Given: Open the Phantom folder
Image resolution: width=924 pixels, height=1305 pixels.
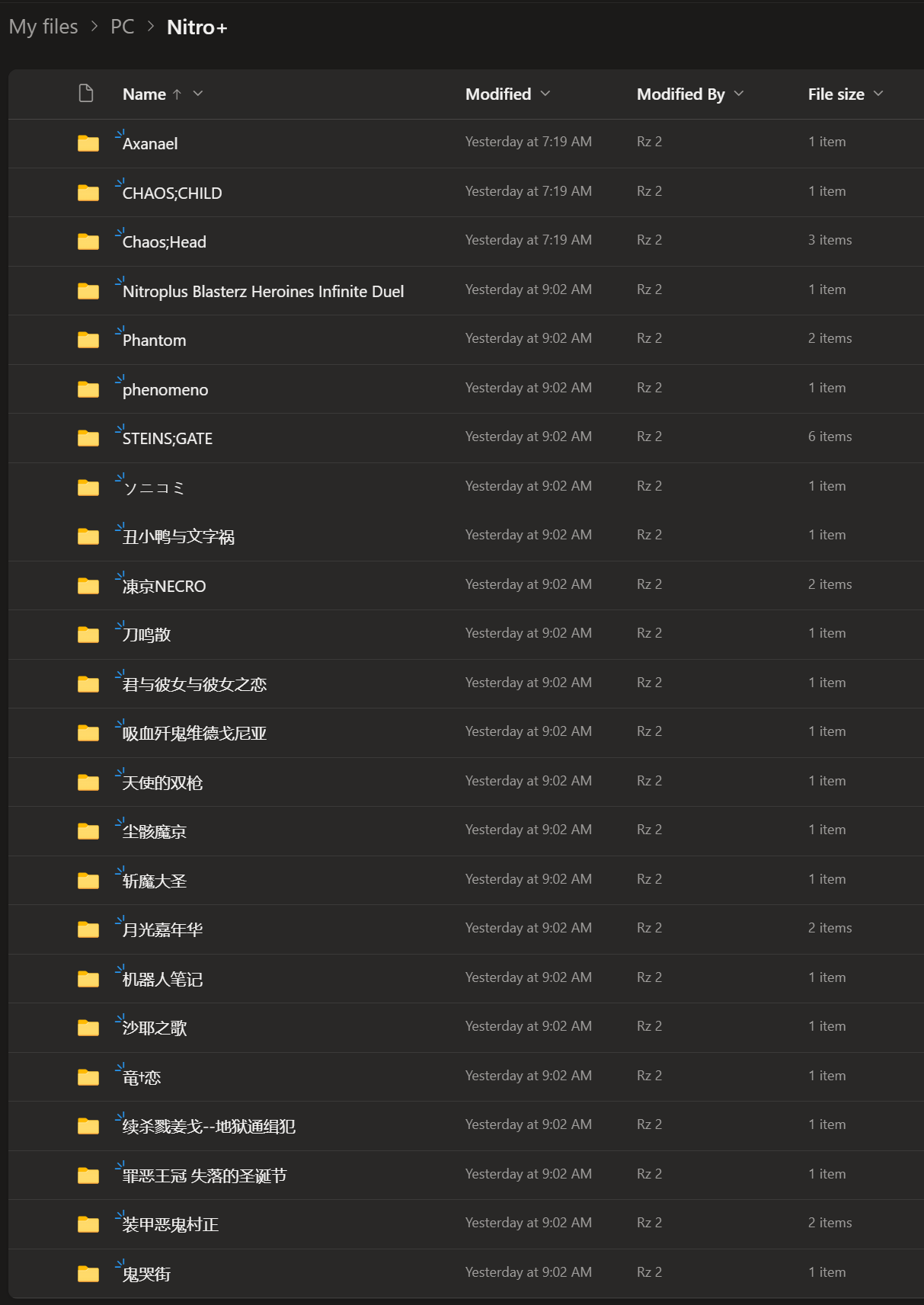Looking at the screenshot, I should pos(154,341).
